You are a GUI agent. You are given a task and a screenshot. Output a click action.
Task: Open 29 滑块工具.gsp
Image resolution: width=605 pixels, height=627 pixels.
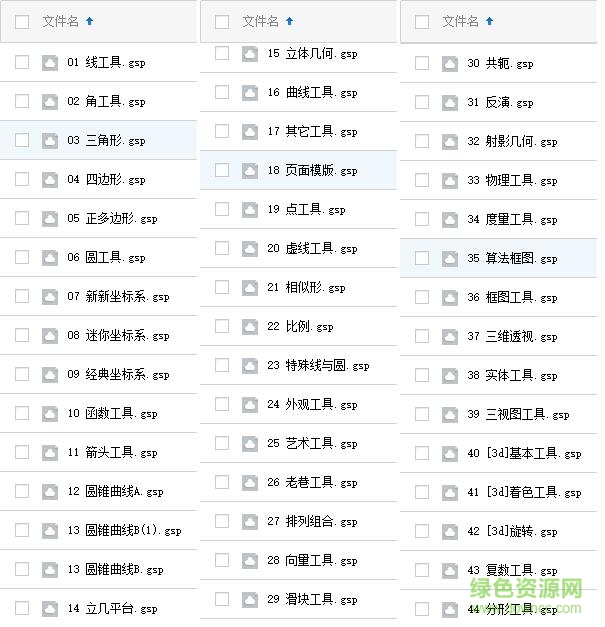coord(312,599)
